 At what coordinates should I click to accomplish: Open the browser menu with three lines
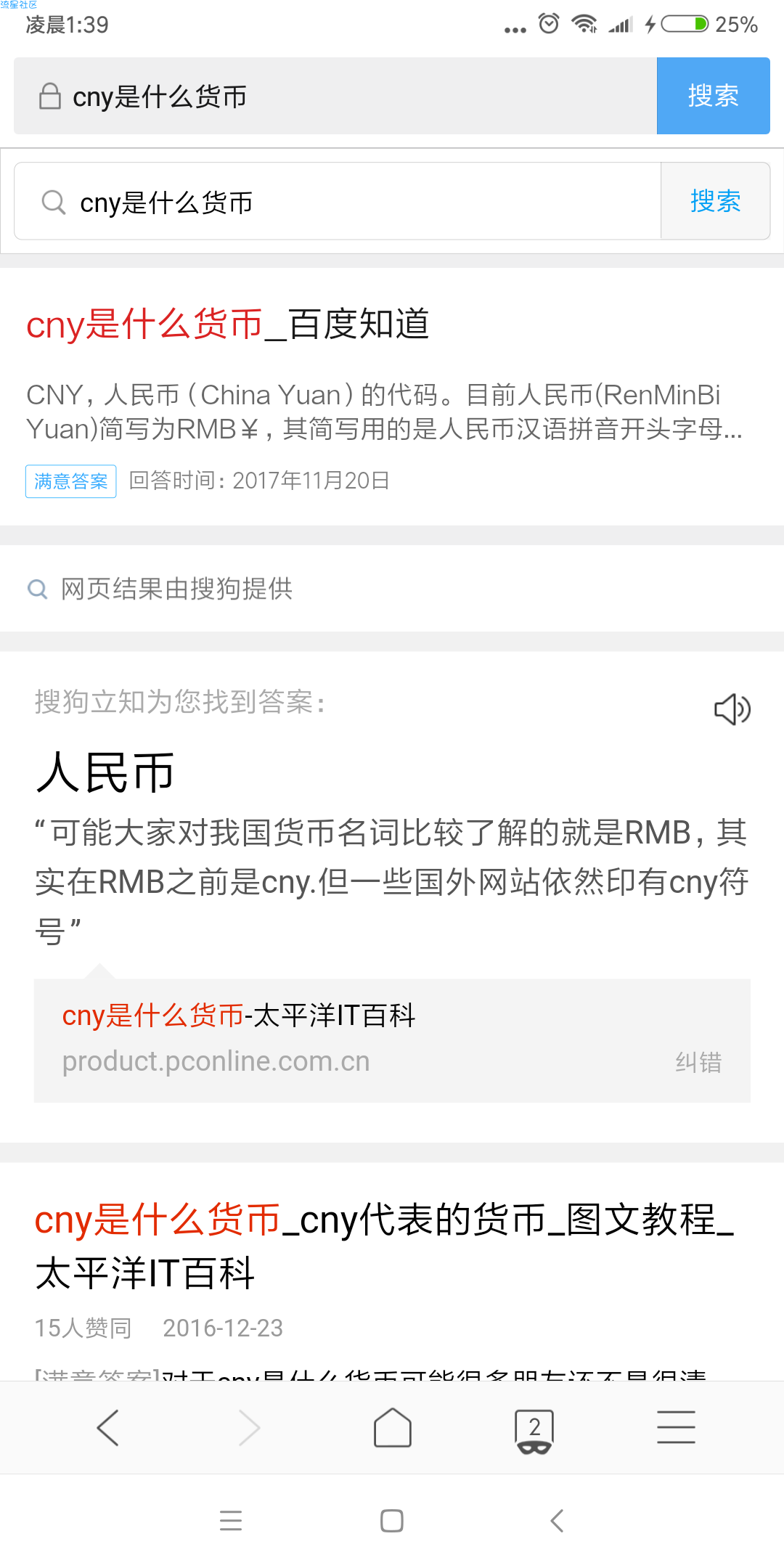pyautogui.click(x=676, y=1428)
